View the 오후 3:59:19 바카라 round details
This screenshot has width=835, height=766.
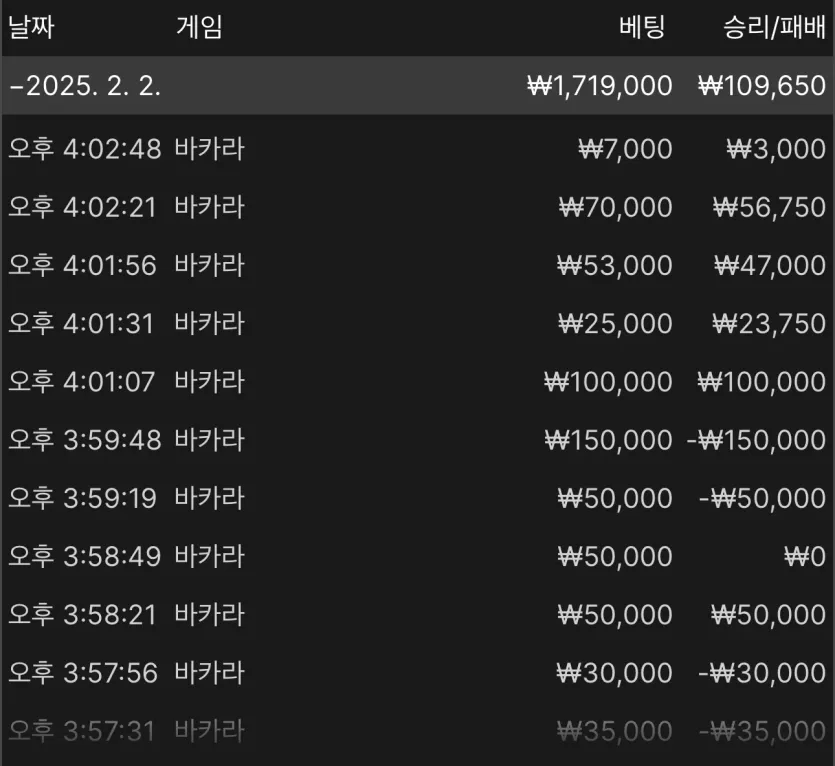tap(417, 498)
